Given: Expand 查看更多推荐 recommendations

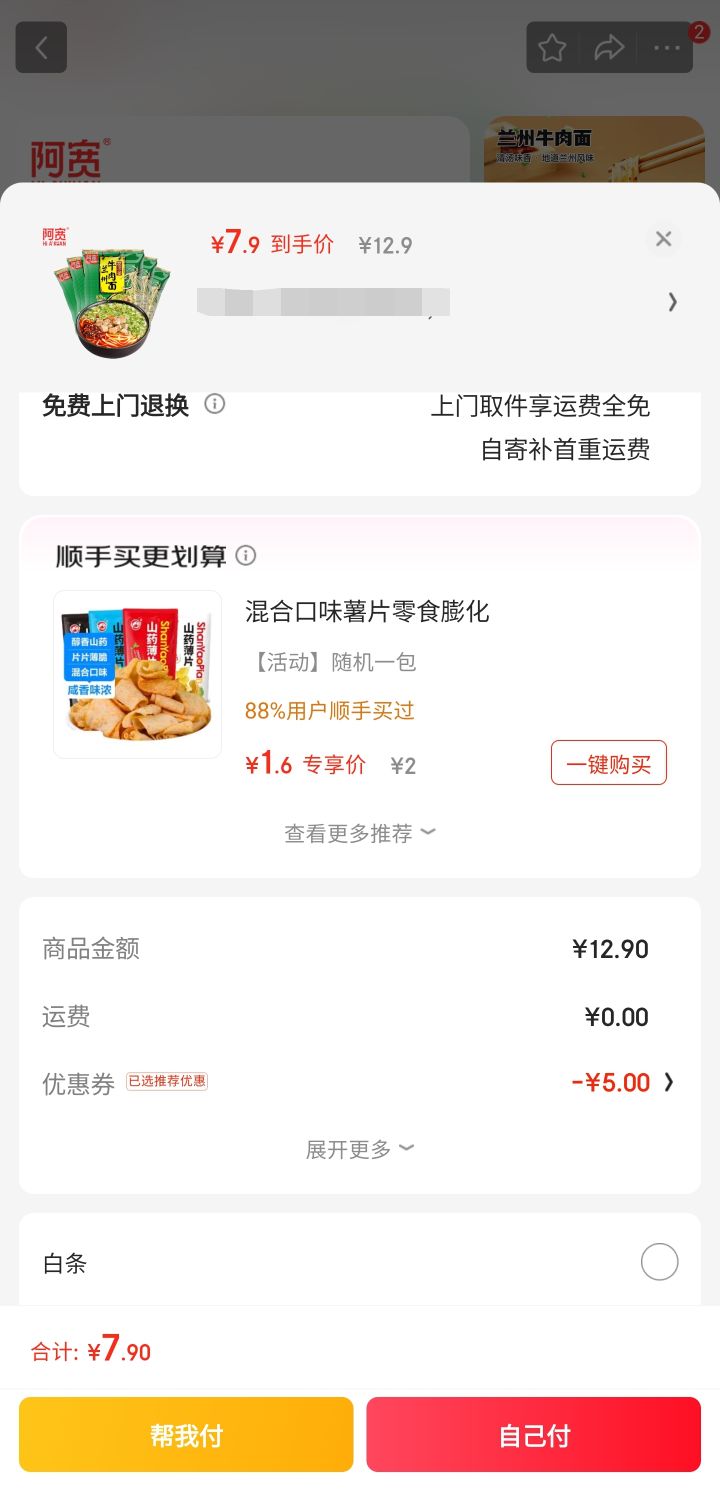Looking at the screenshot, I should point(360,833).
